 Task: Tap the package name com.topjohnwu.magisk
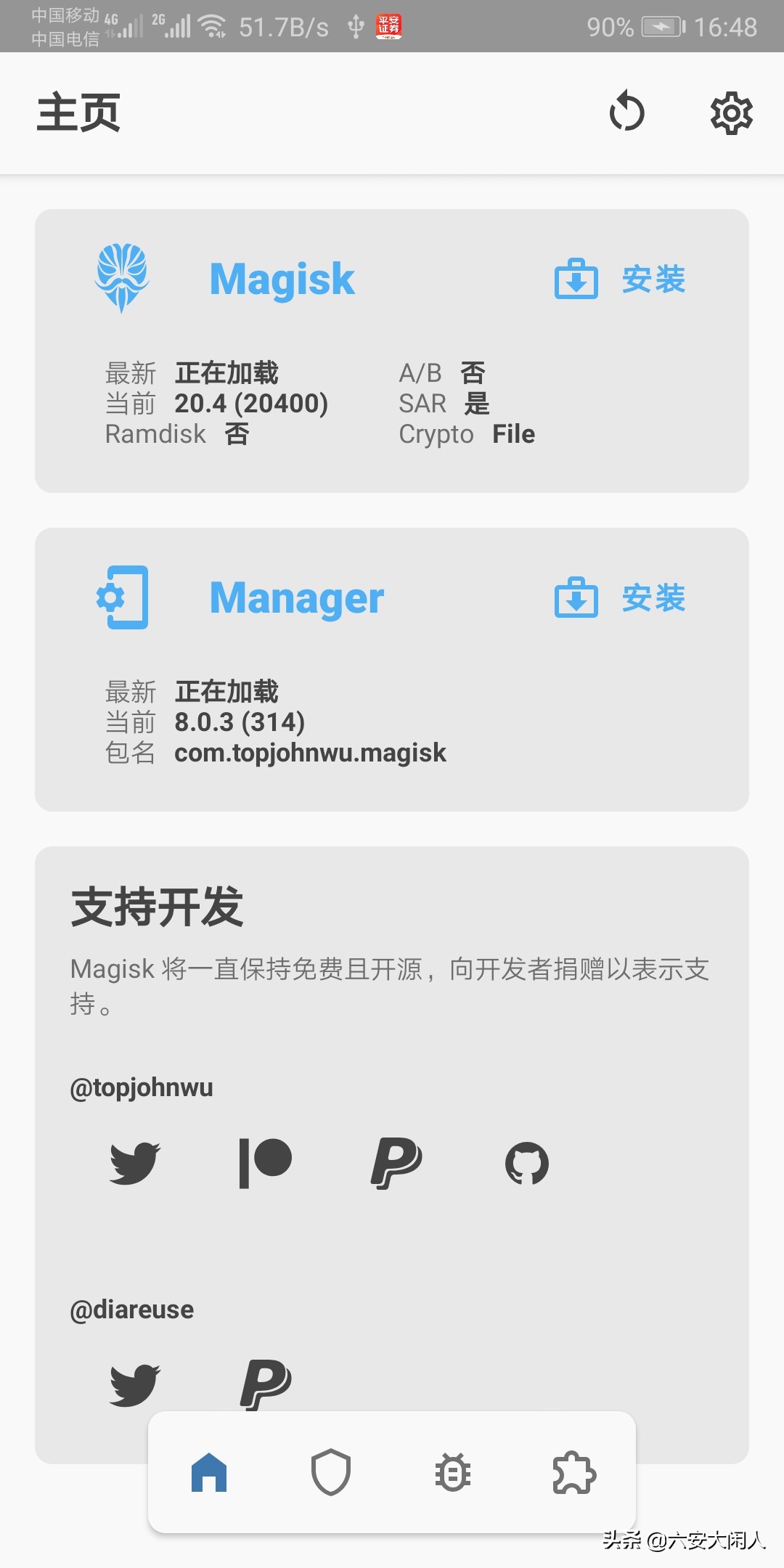pyautogui.click(x=309, y=753)
